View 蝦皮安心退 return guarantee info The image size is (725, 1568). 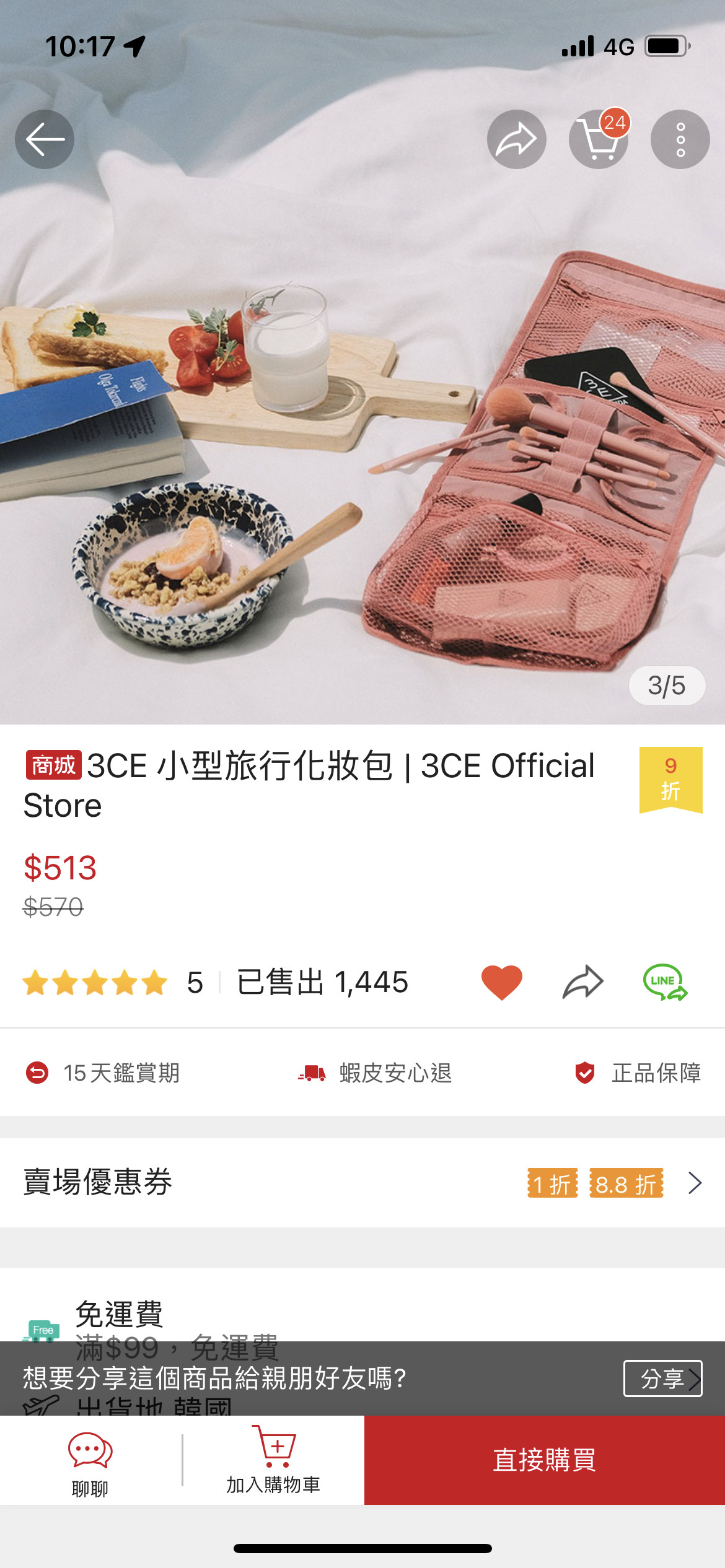pos(375,1073)
